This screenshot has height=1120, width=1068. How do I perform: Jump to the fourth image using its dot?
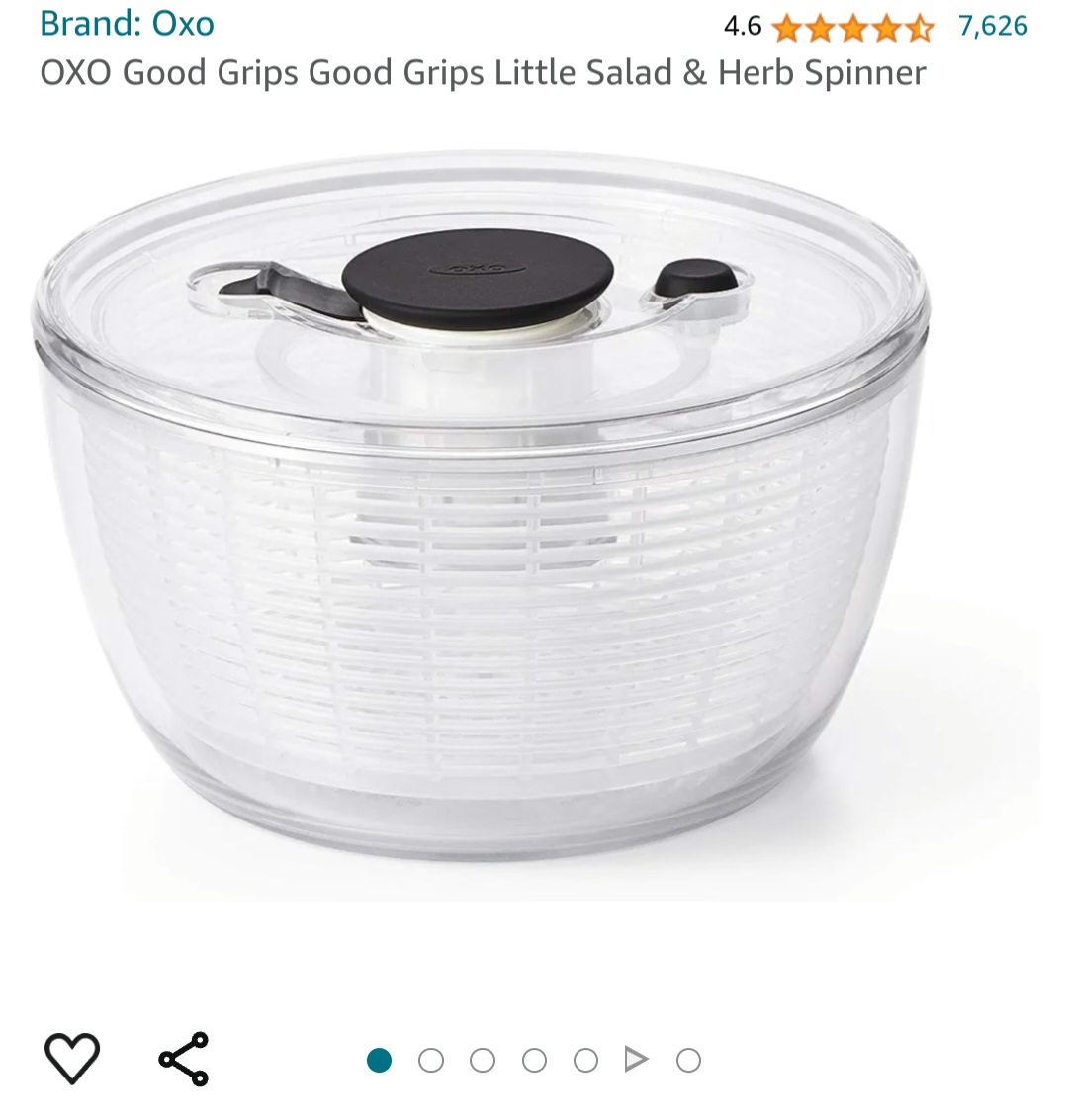534,1058
